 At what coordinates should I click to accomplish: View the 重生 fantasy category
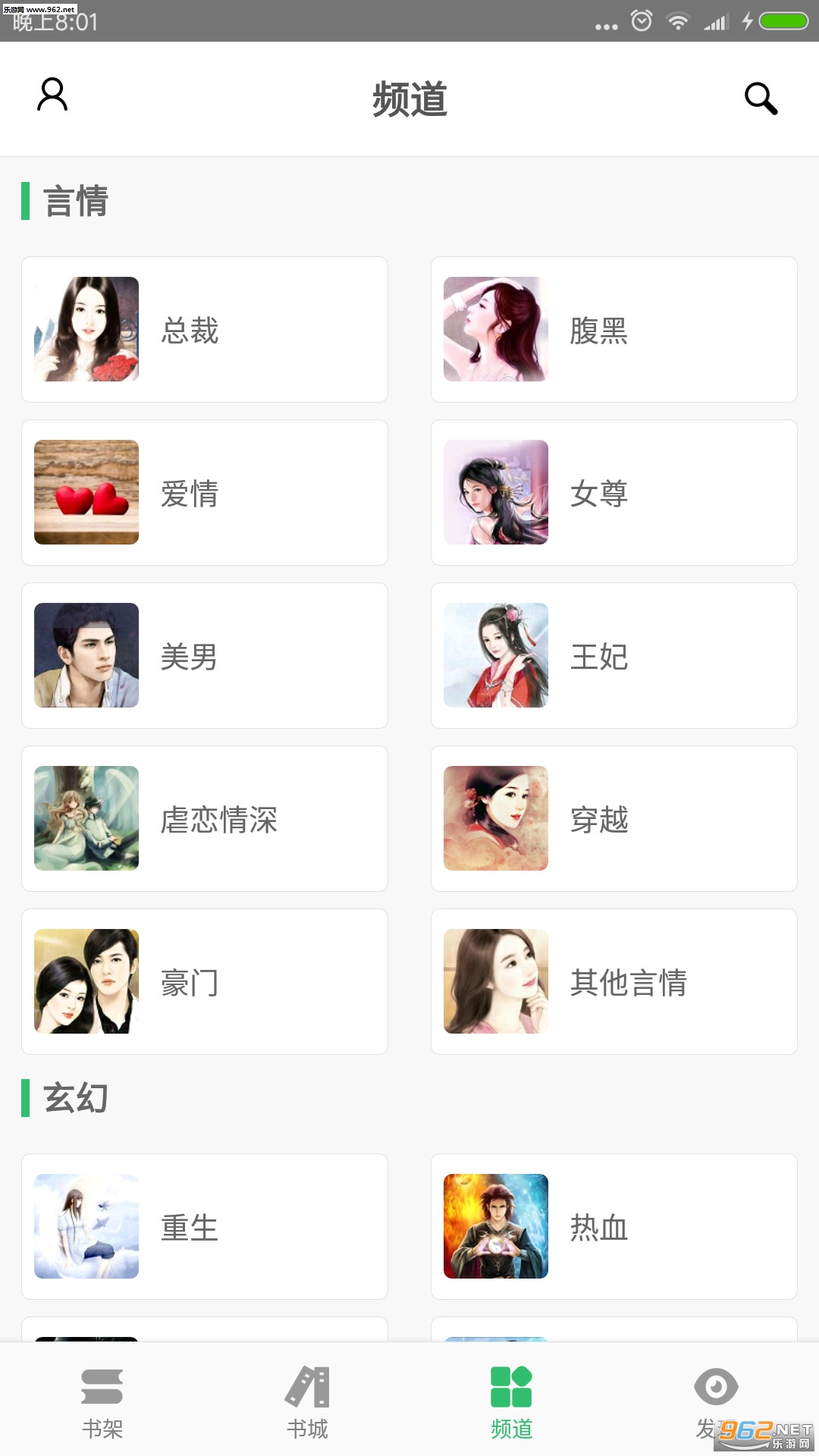[x=205, y=1227]
